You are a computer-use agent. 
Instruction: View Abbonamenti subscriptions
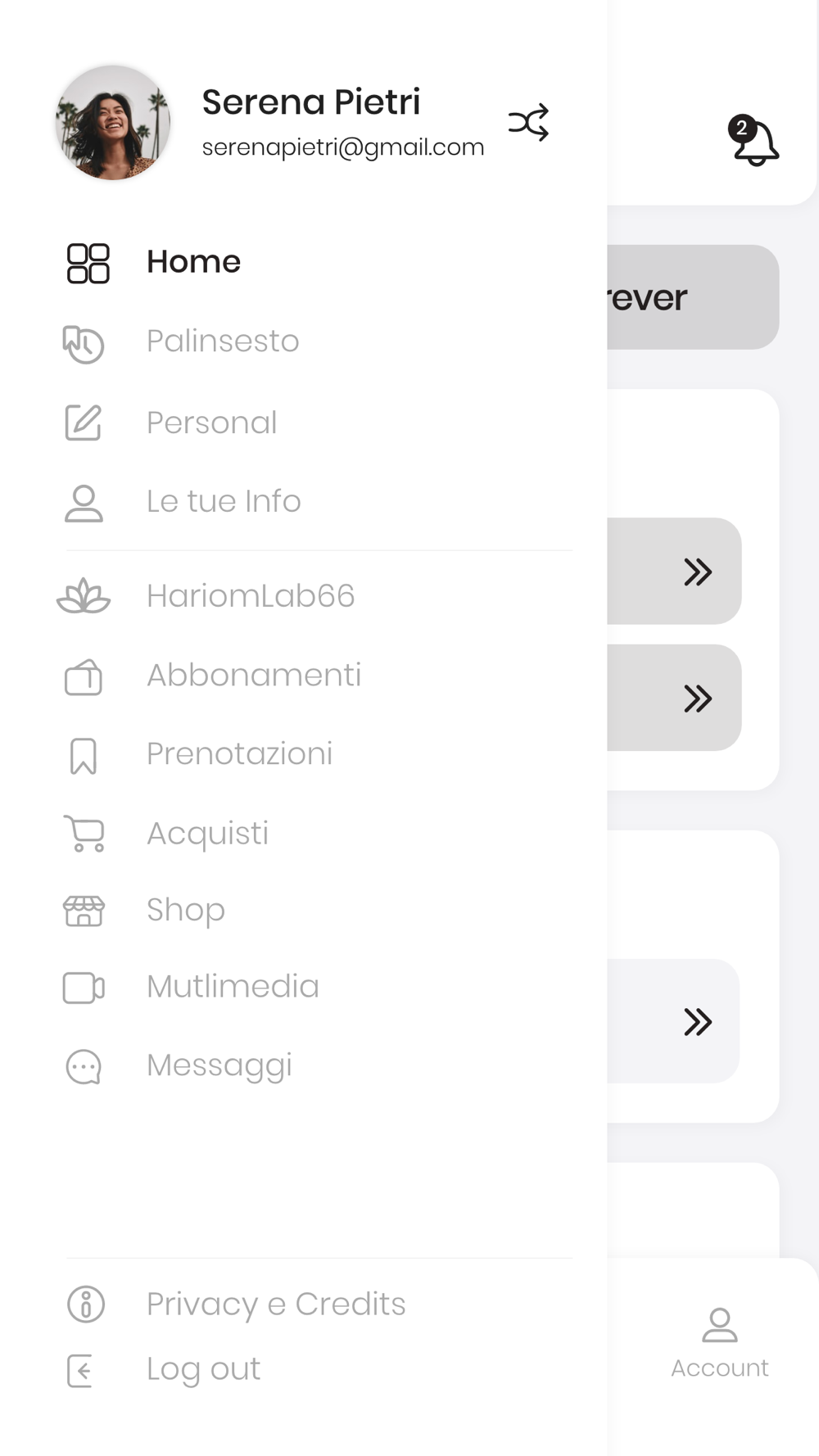(x=253, y=676)
